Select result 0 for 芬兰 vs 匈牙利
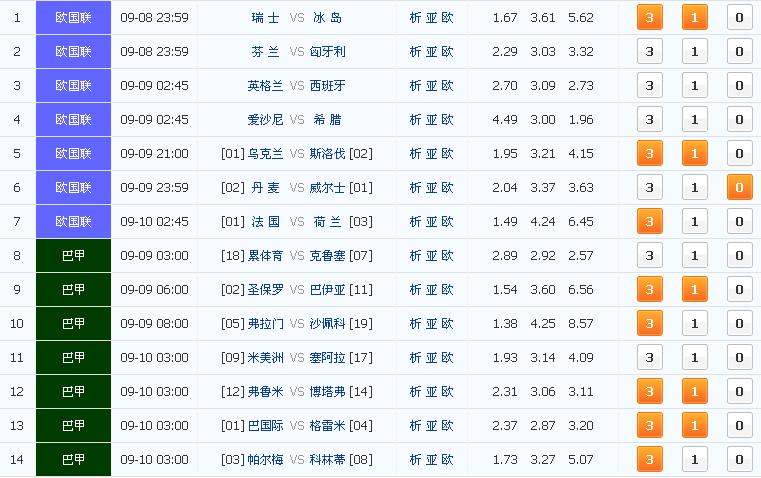 [739, 52]
